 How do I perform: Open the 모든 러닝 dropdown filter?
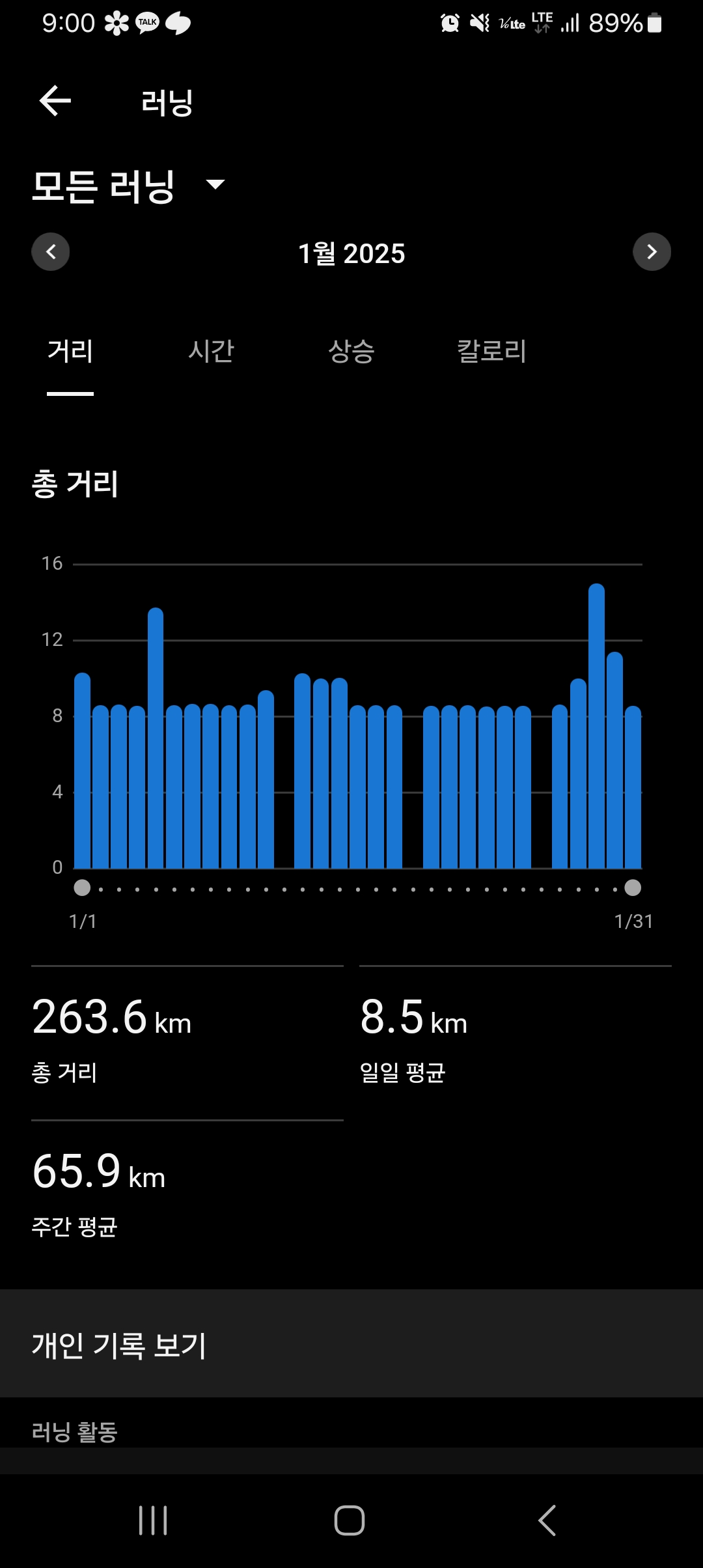[128, 186]
